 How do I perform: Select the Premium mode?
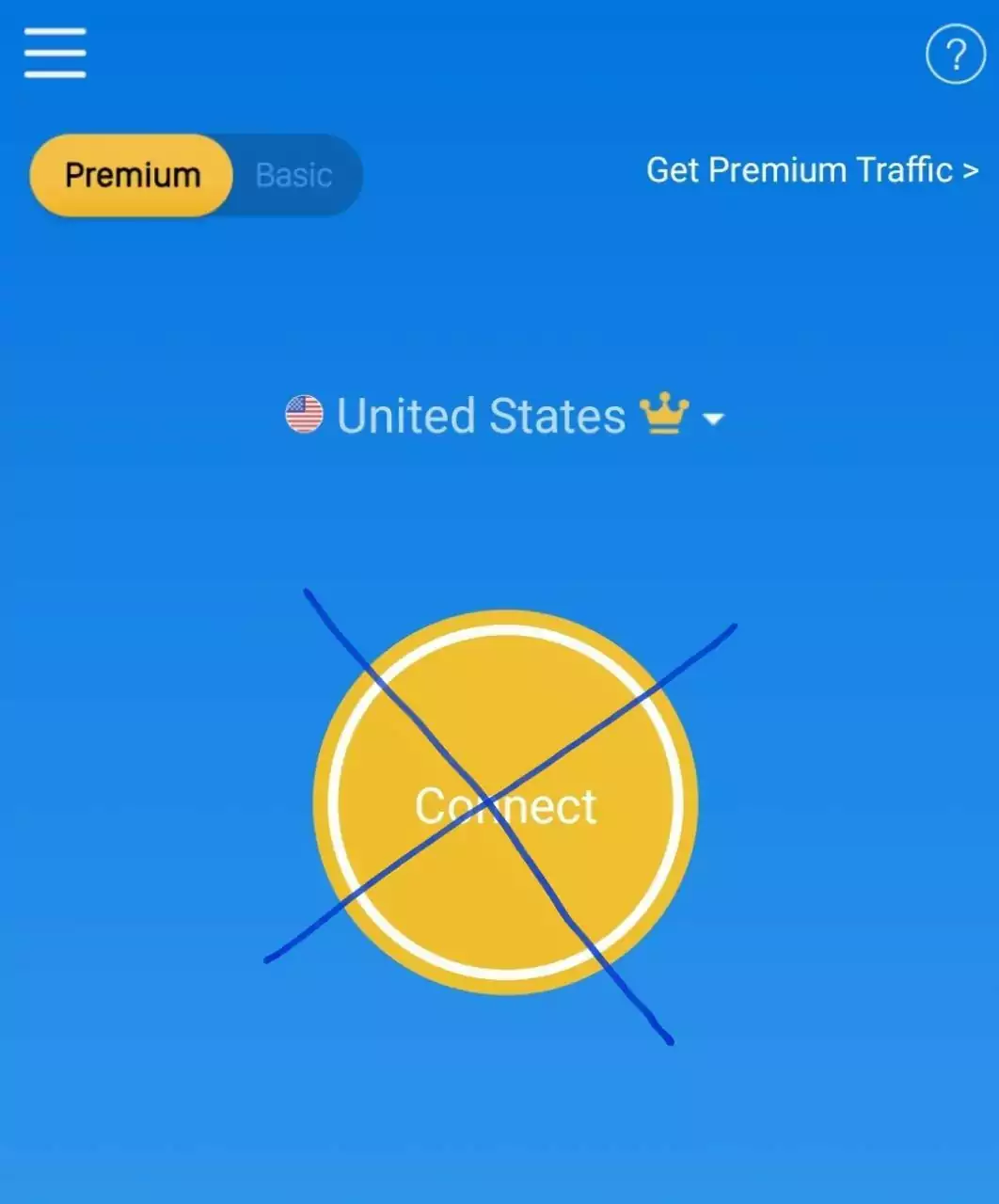132,175
